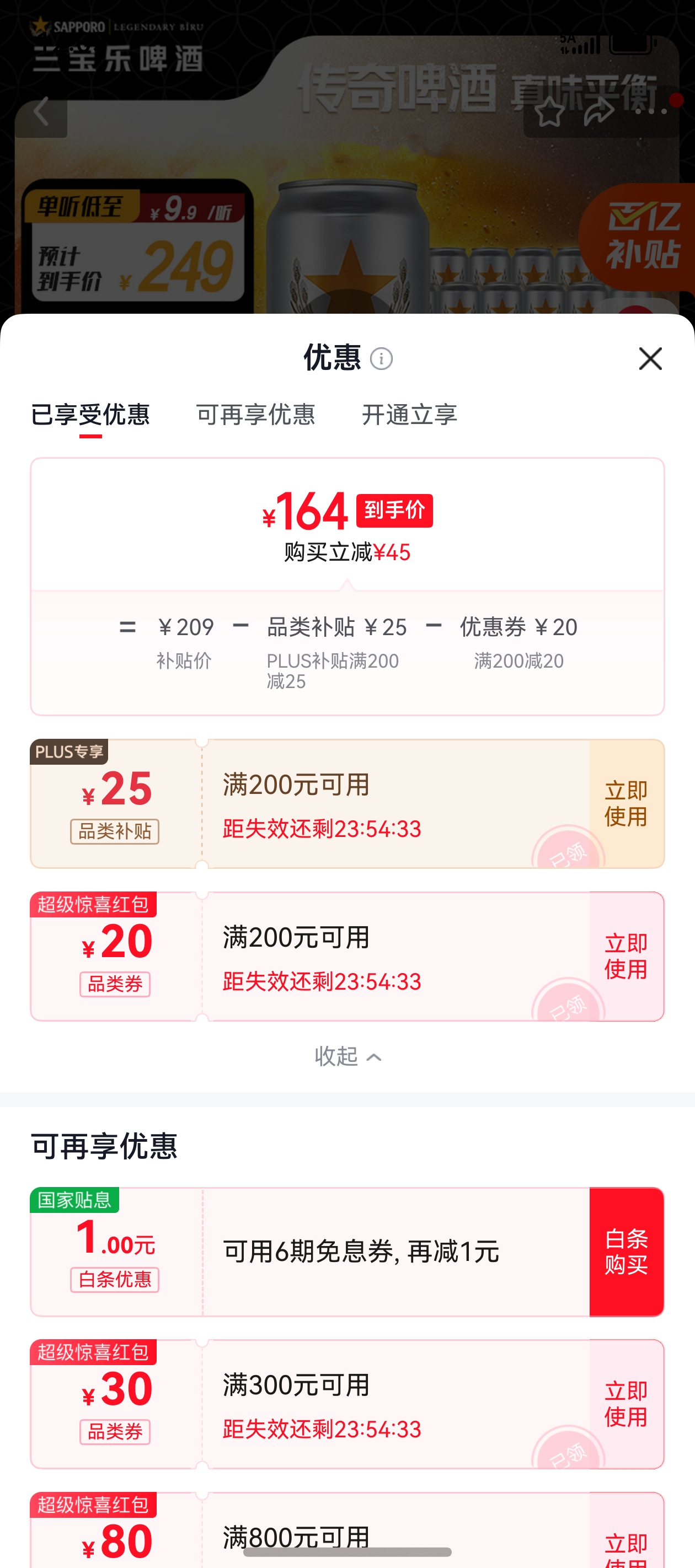Tap the back arrow icon on banner
The width and height of the screenshot is (695, 1568).
40,111
